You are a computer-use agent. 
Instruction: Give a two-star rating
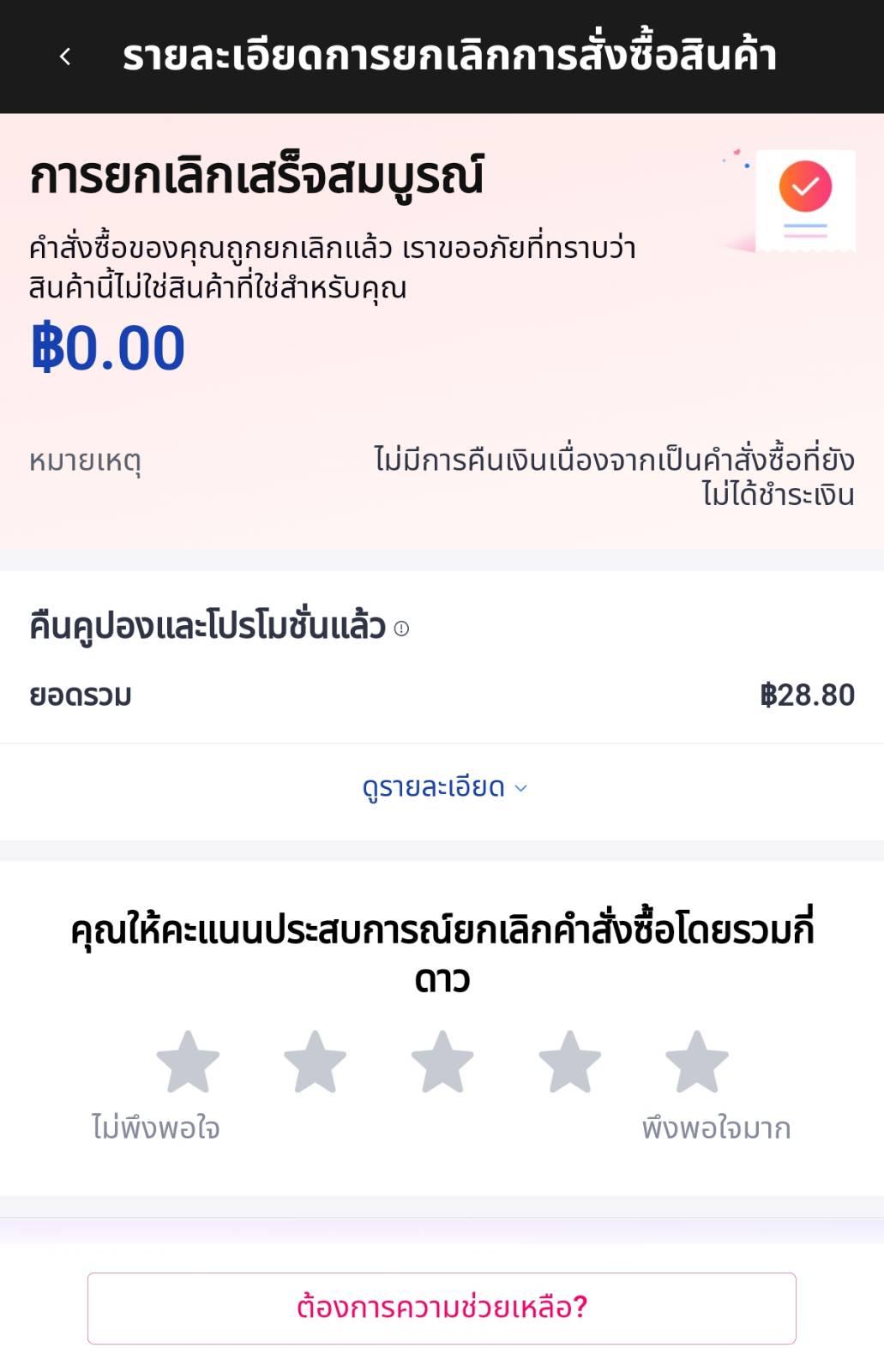pyautogui.click(x=315, y=1062)
